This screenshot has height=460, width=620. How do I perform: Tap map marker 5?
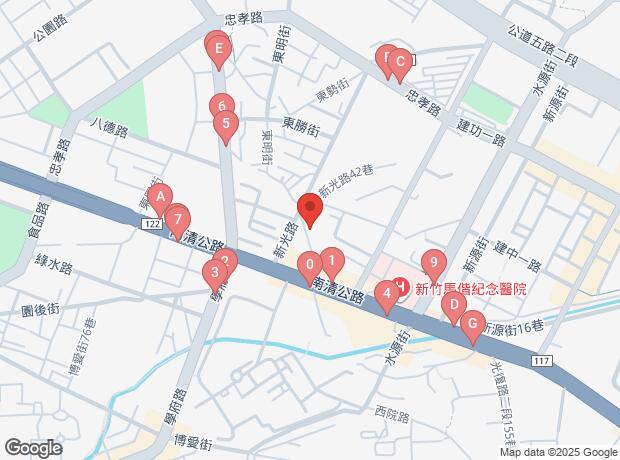pos(226,123)
